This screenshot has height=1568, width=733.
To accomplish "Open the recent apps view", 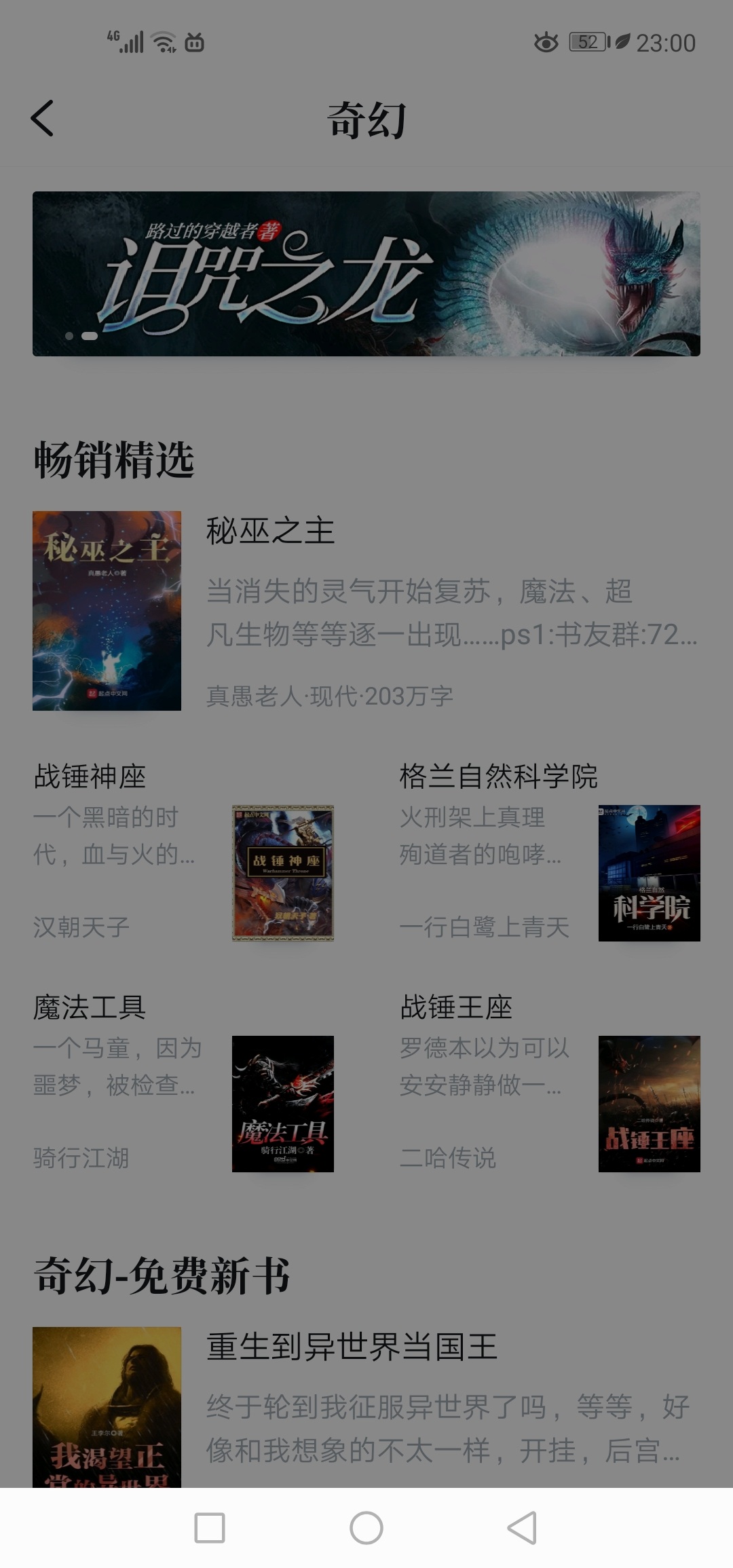I will tap(210, 1528).
